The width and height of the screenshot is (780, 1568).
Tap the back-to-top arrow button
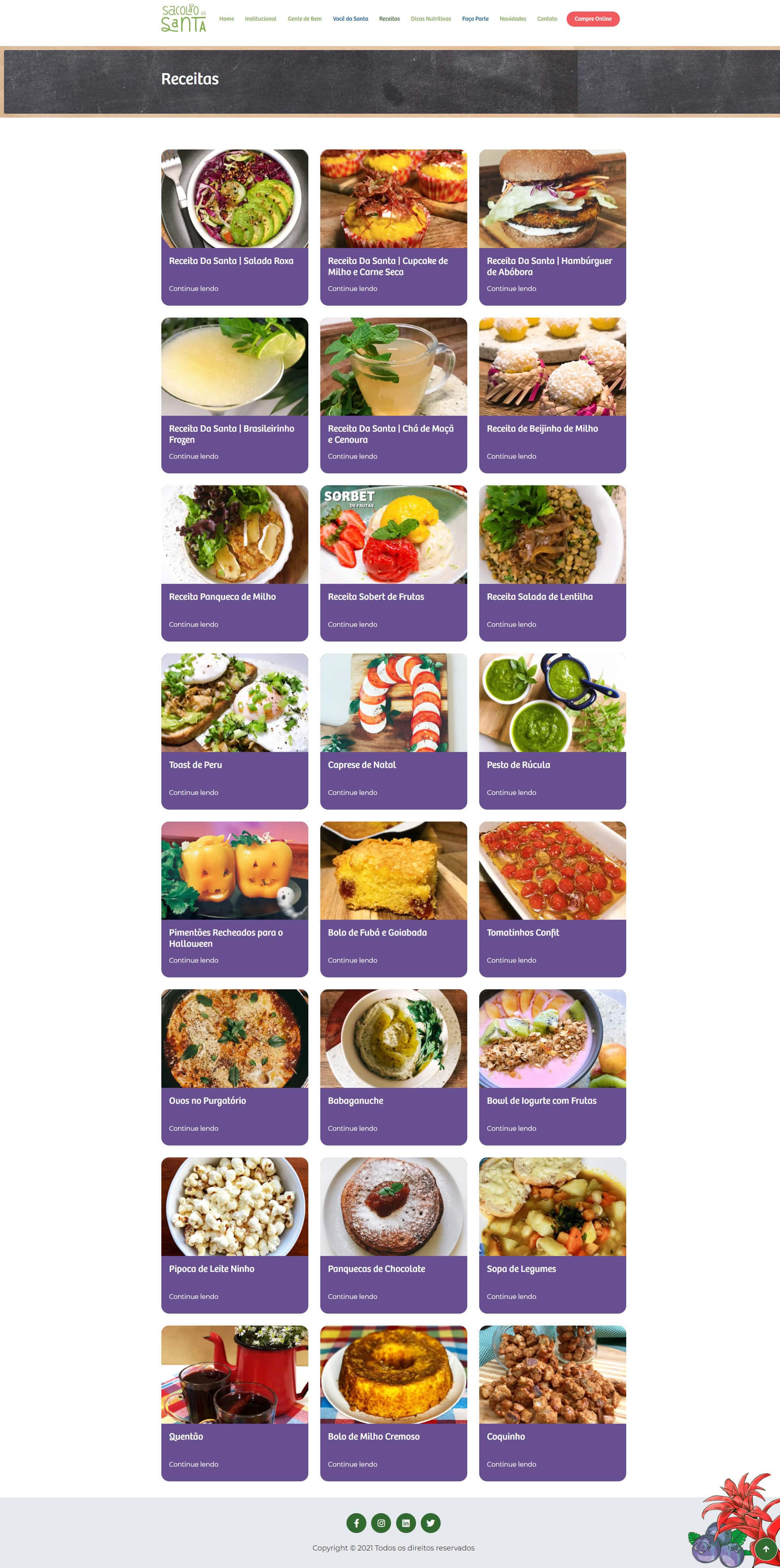(x=766, y=1549)
